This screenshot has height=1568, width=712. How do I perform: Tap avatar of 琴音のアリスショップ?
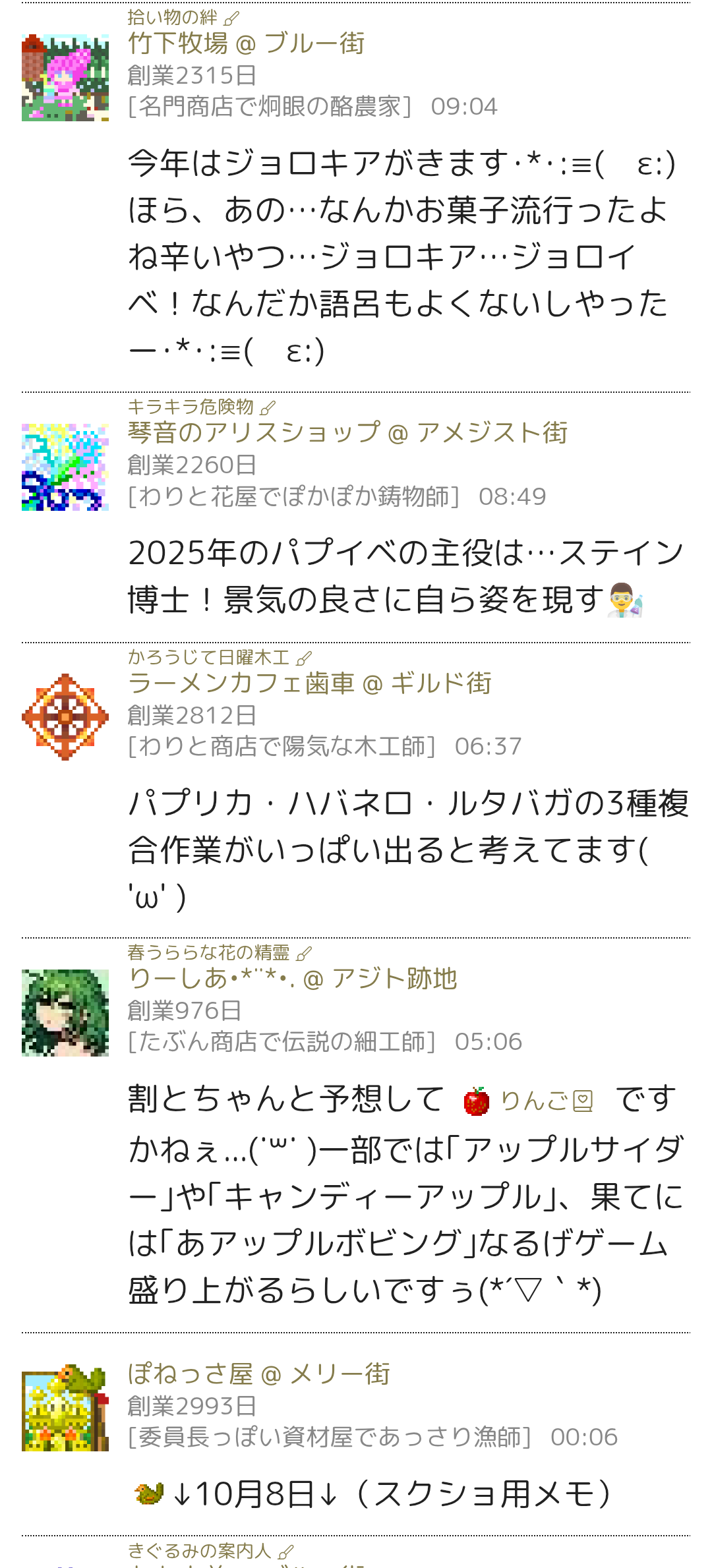pyautogui.click(x=65, y=467)
